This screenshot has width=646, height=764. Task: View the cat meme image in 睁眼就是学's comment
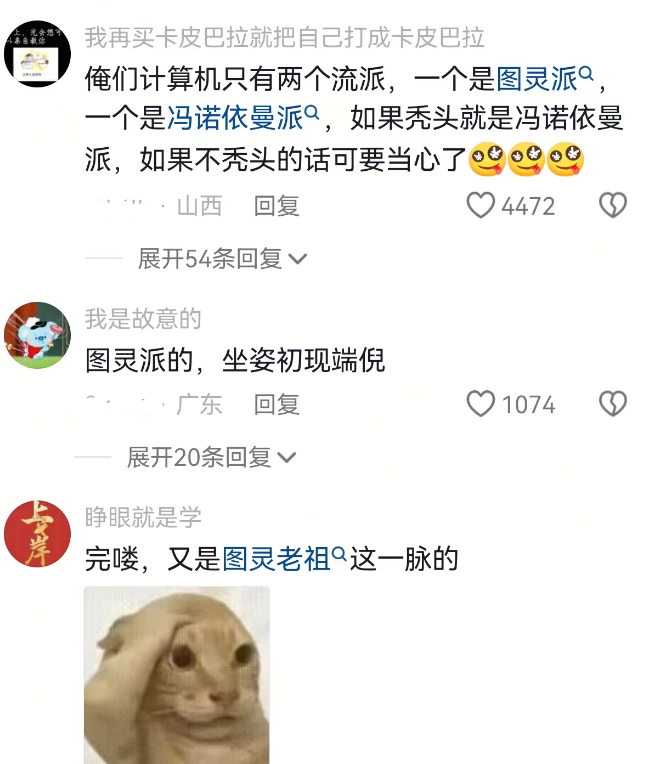tap(176, 675)
